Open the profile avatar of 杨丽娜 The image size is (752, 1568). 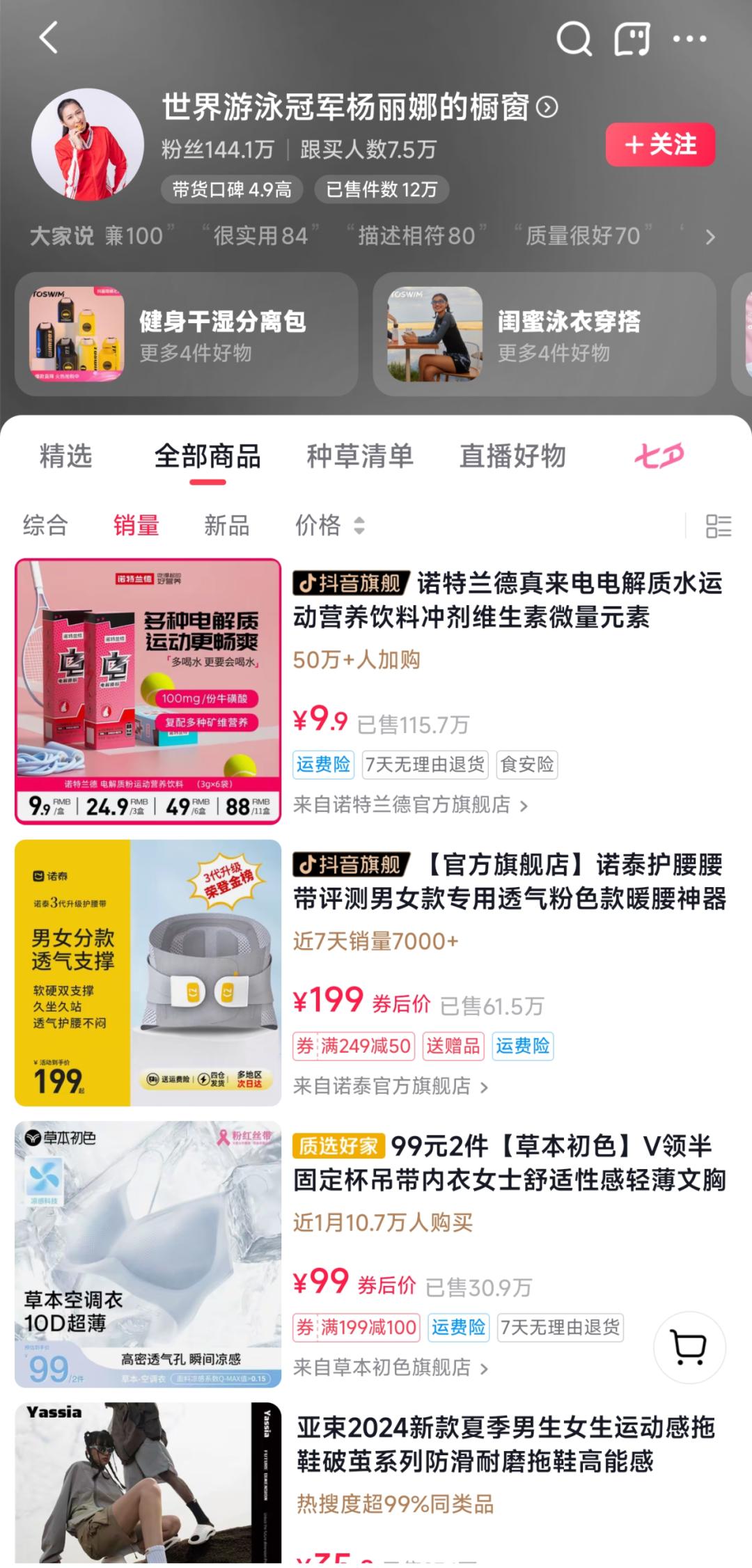click(87, 144)
